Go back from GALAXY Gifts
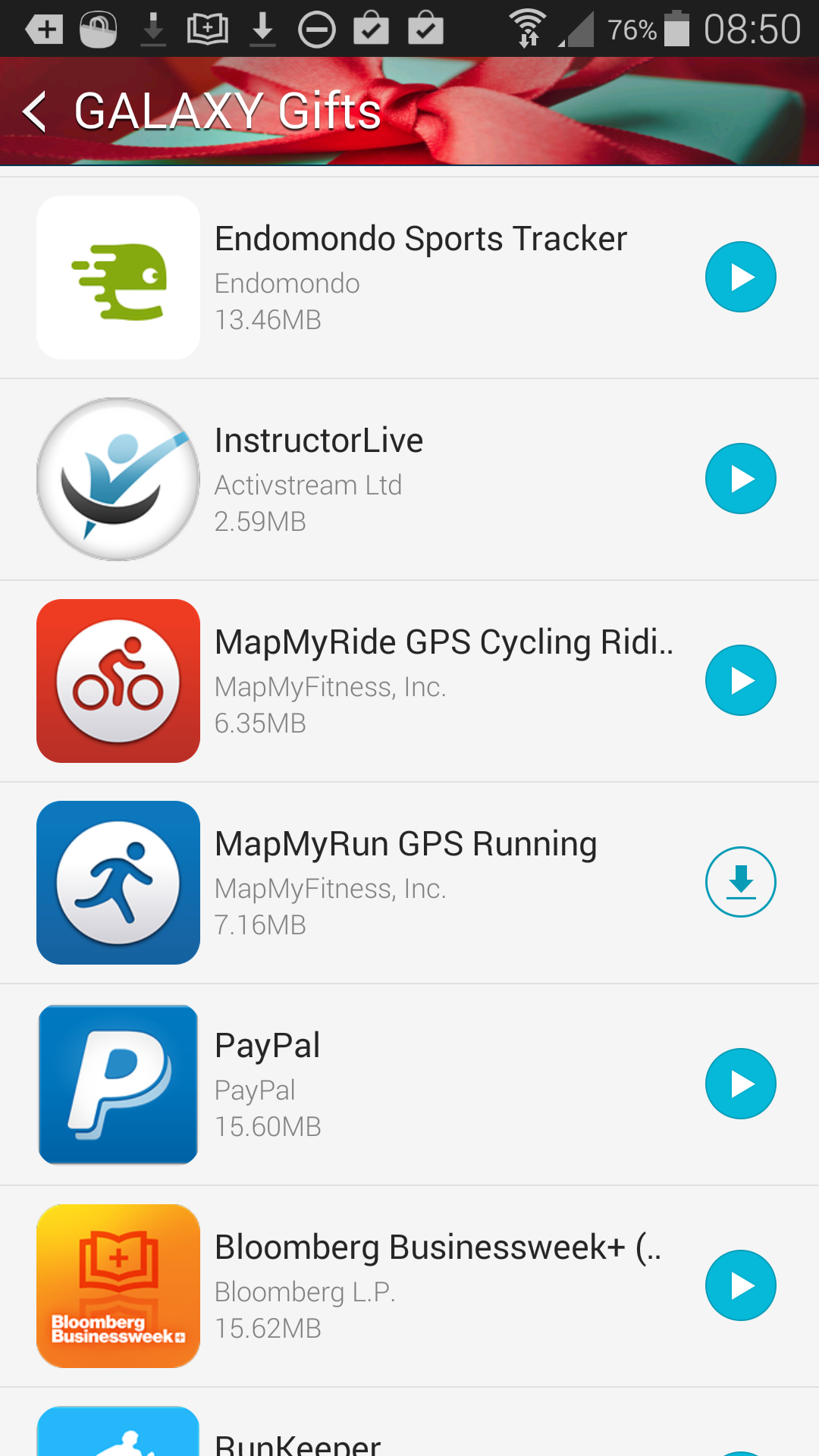The width and height of the screenshot is (819, 1456). click(35, 111)
